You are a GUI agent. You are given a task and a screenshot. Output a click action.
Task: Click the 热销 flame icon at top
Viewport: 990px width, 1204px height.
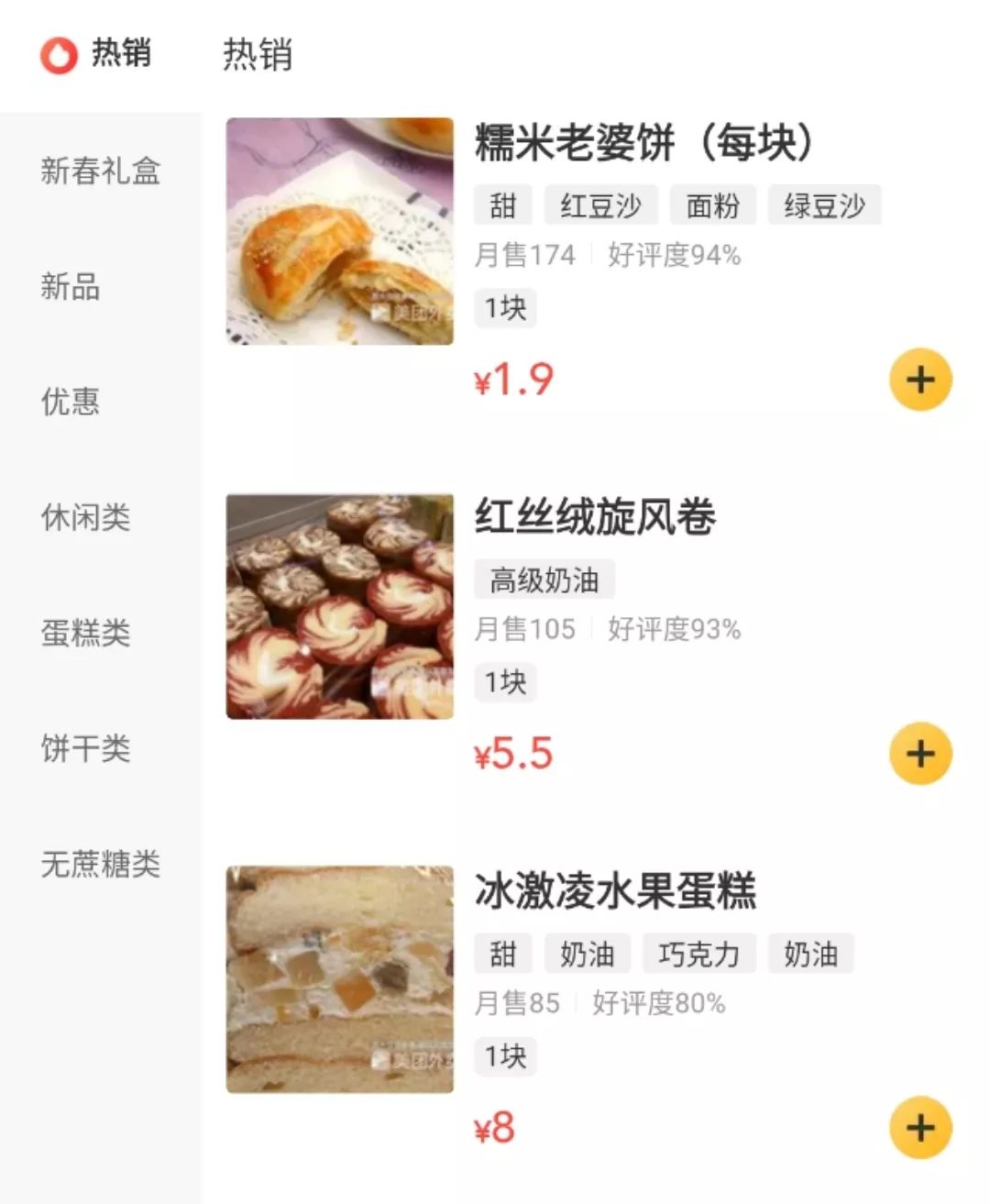(57, 55)
